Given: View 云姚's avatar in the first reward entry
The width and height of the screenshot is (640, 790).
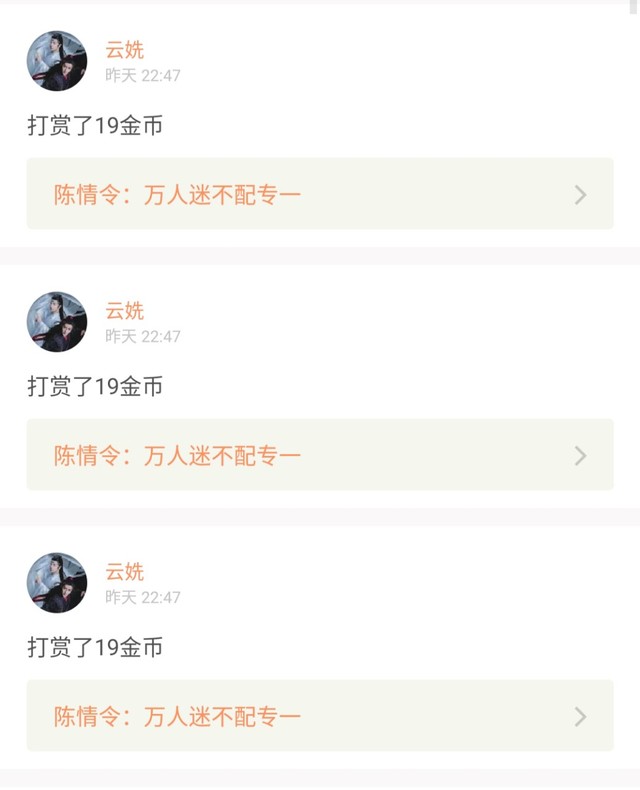Looking at the screenshot, I should point(57,61).
